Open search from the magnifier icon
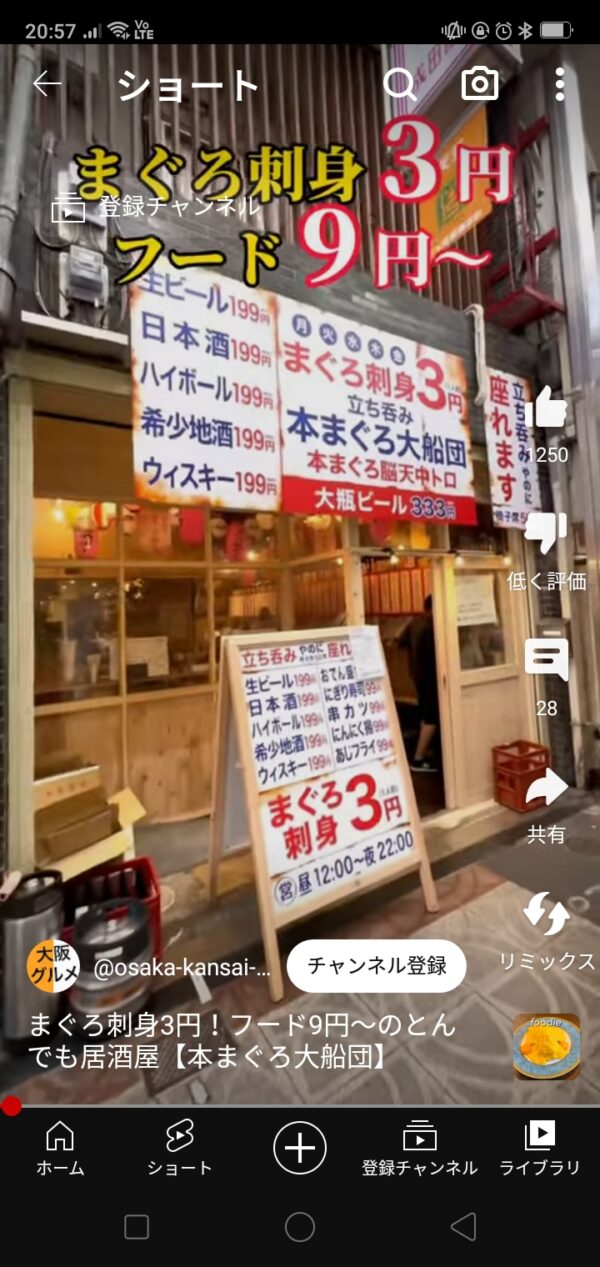This screenshot has height=1267, width=600. pyautogui.click(x=400, y=85)
